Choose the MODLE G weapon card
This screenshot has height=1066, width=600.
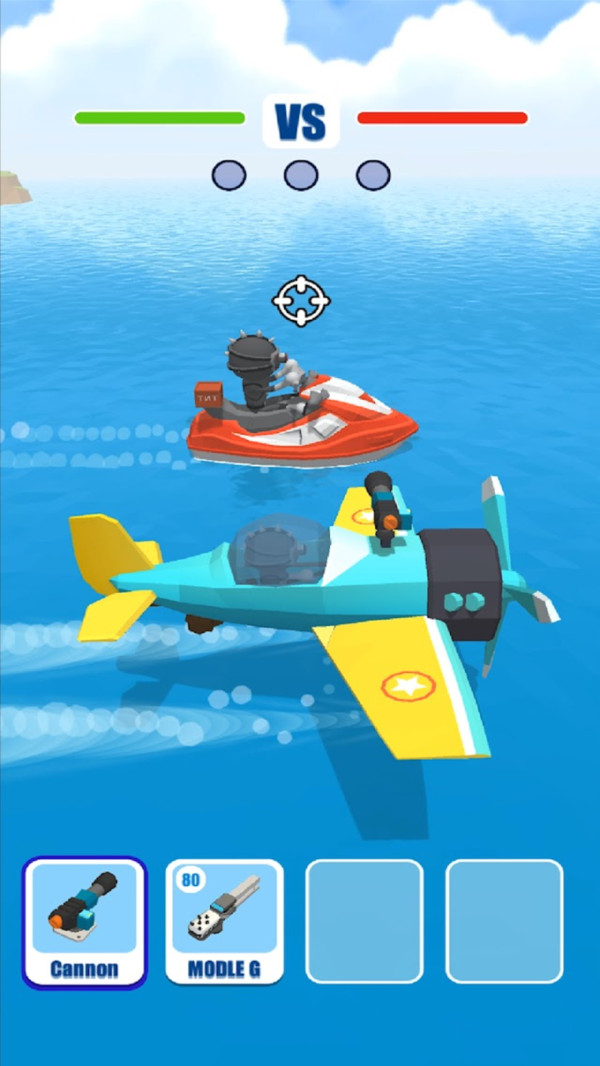point(224,922)
